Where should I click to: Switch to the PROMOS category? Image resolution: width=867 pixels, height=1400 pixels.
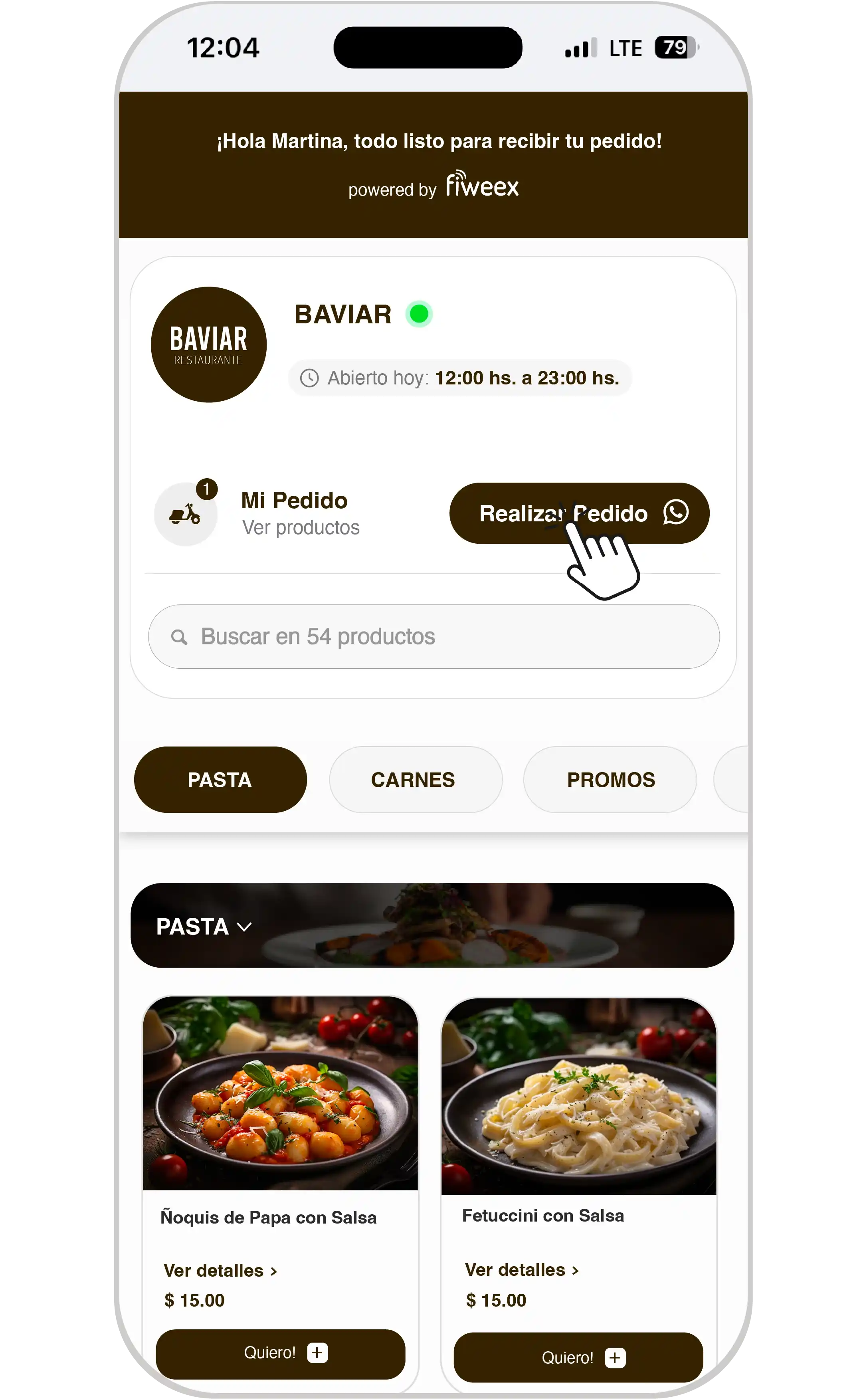[x=610, y=779]
